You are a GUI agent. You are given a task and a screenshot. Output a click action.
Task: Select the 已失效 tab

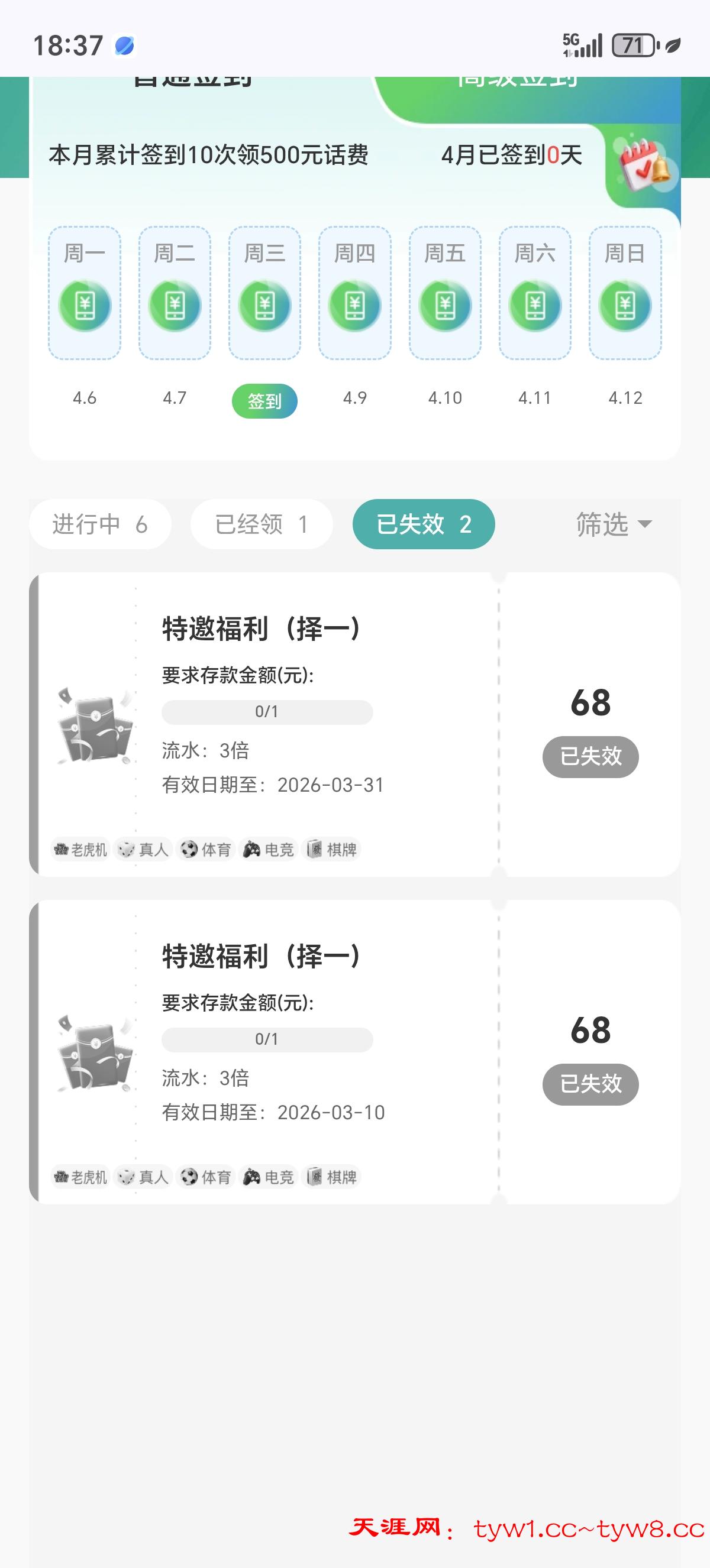coord(423,524)
